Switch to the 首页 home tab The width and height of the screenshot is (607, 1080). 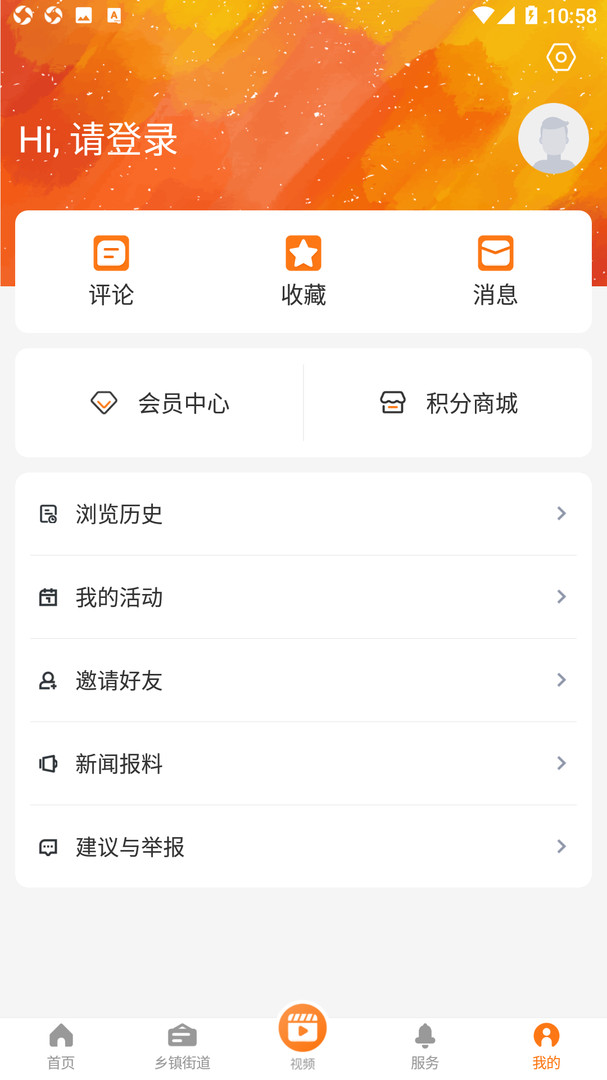[x=61, y=1046]
